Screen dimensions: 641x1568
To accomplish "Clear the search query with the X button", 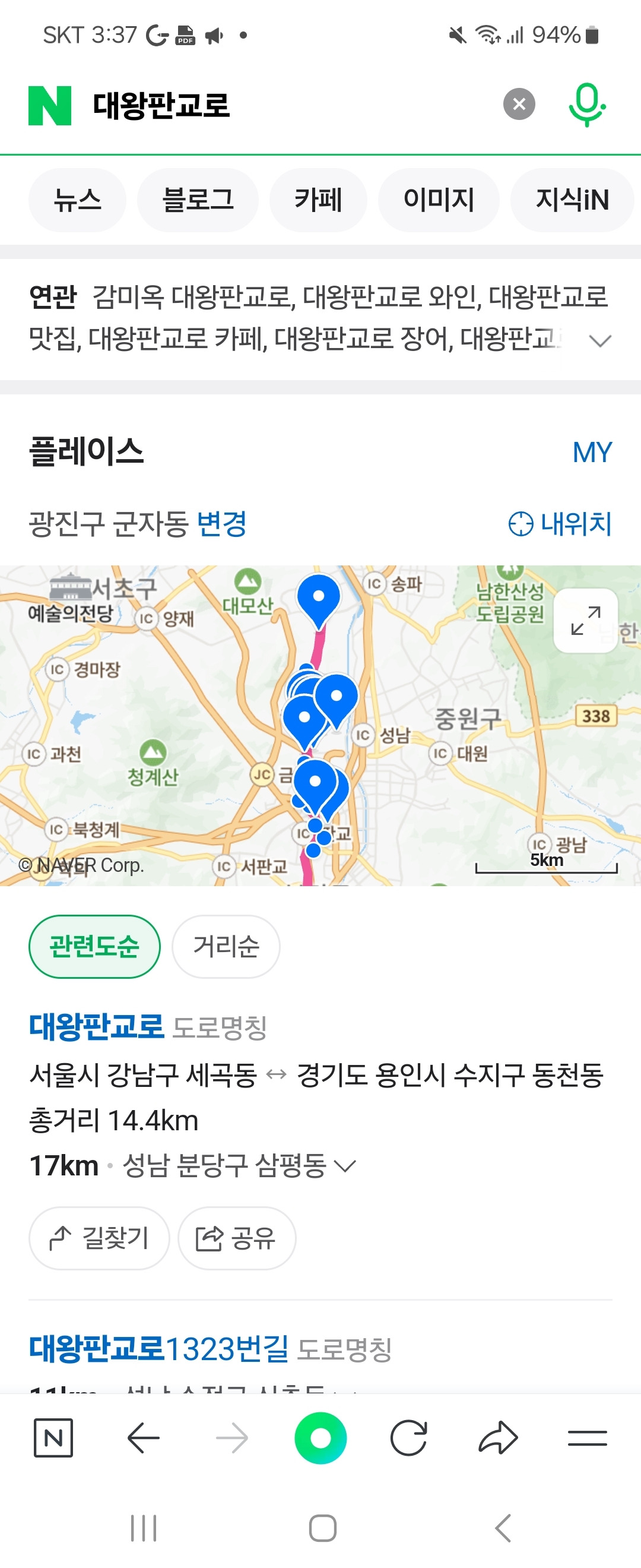I will pos(519,103).
